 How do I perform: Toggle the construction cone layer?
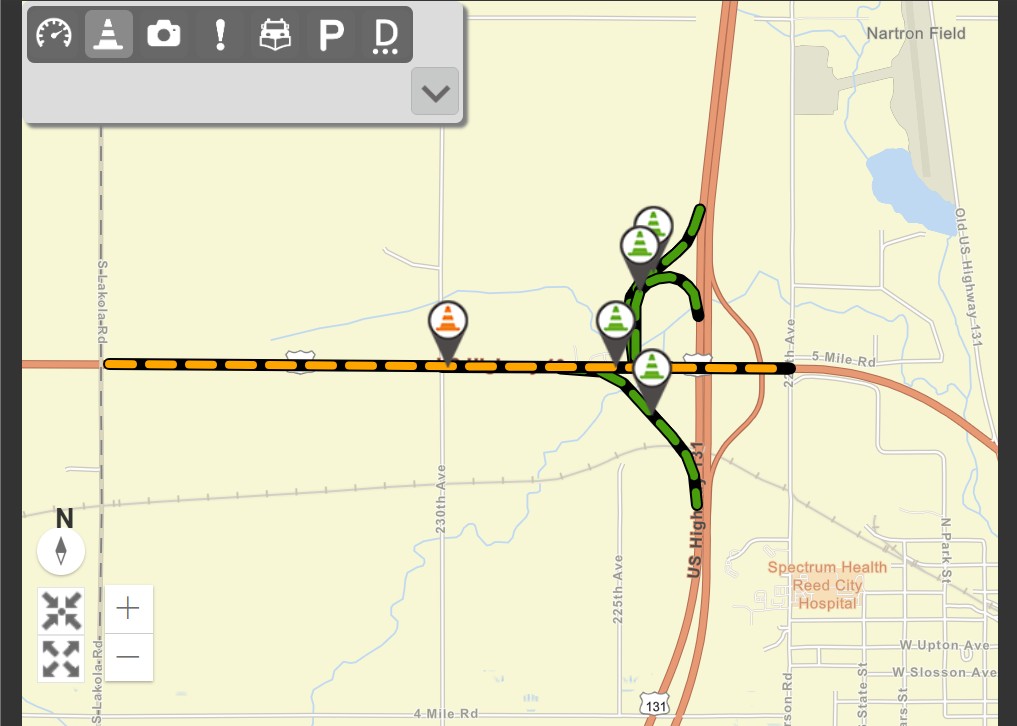pos(108,35)
